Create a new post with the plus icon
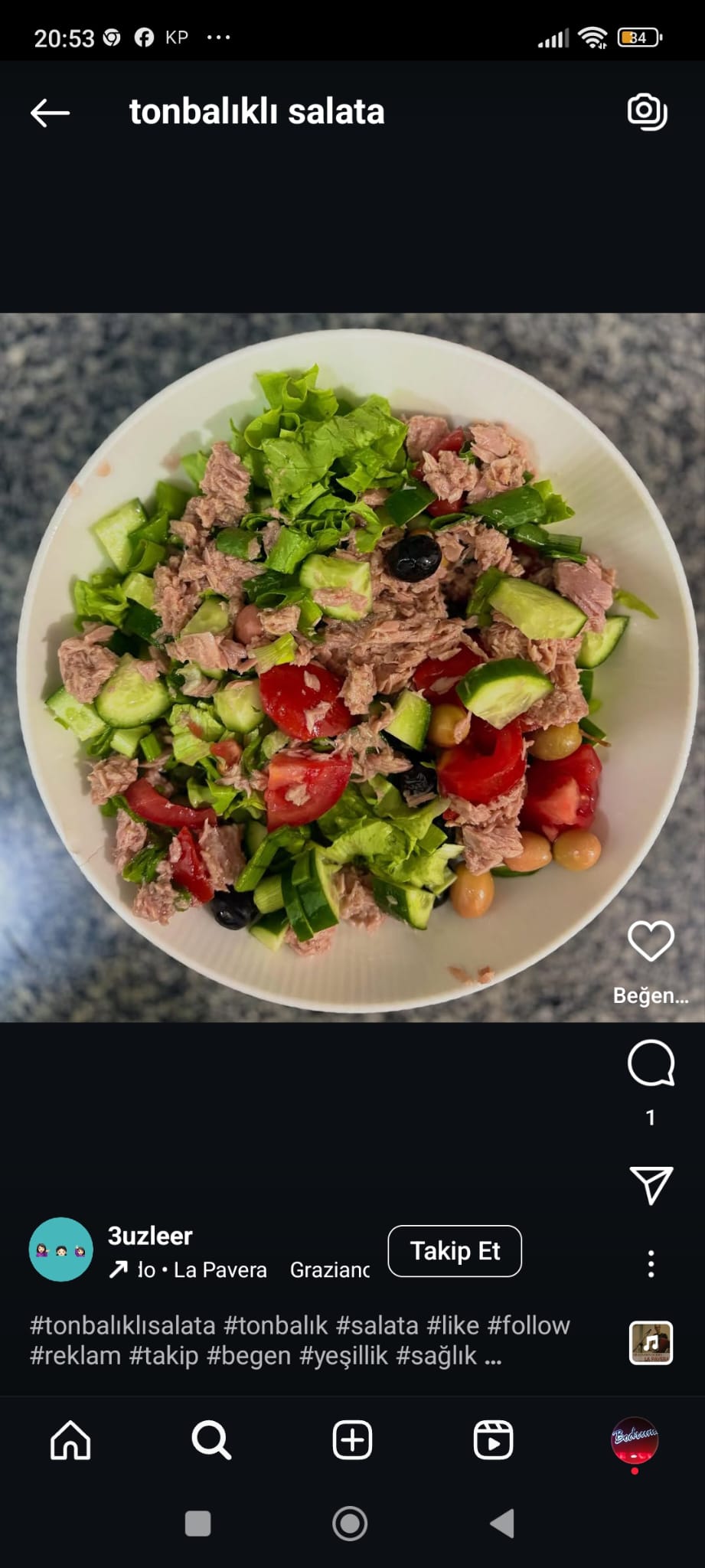Viewport: 705px width, 1568px height. click(x=352, y=1440)
